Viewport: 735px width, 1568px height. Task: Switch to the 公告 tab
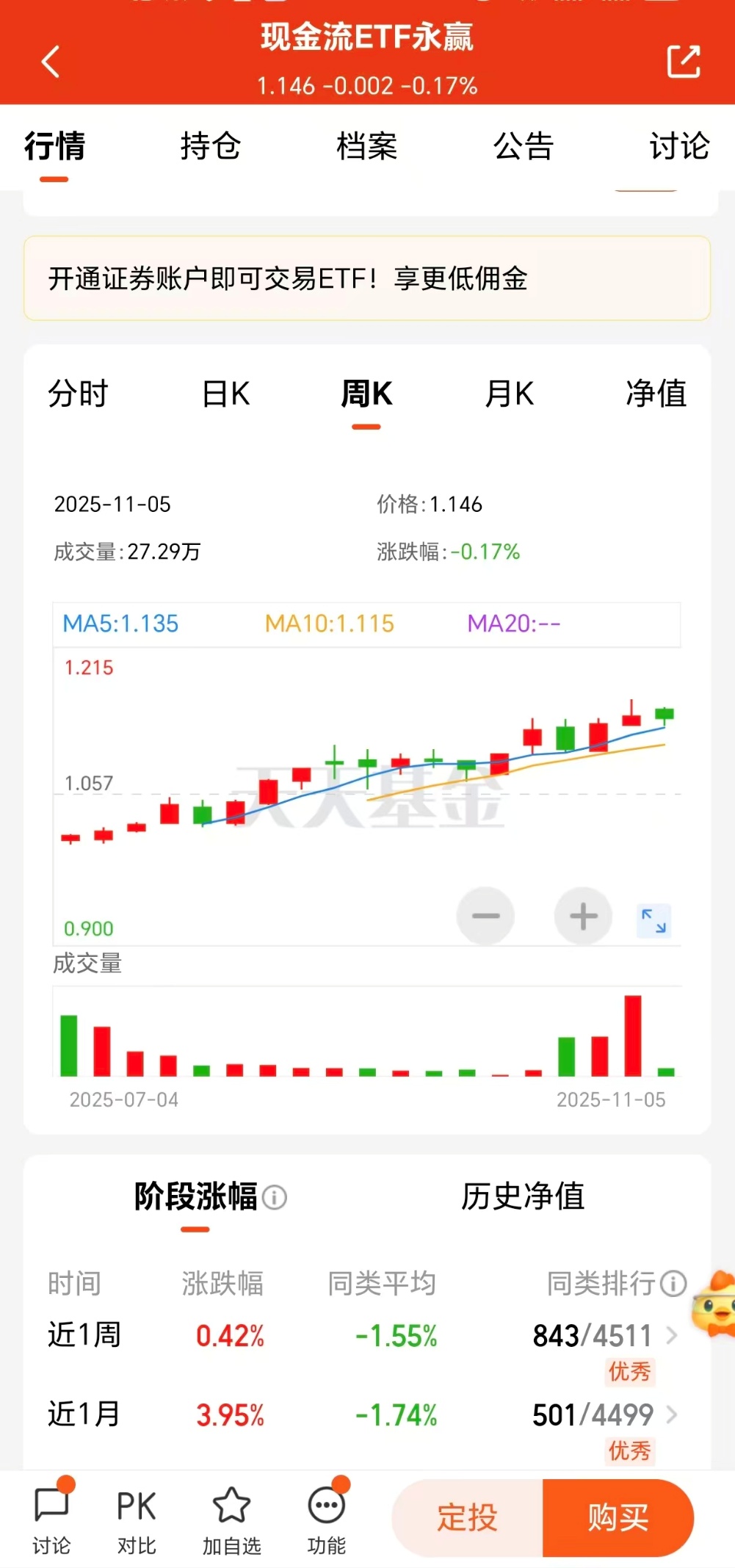523,145
